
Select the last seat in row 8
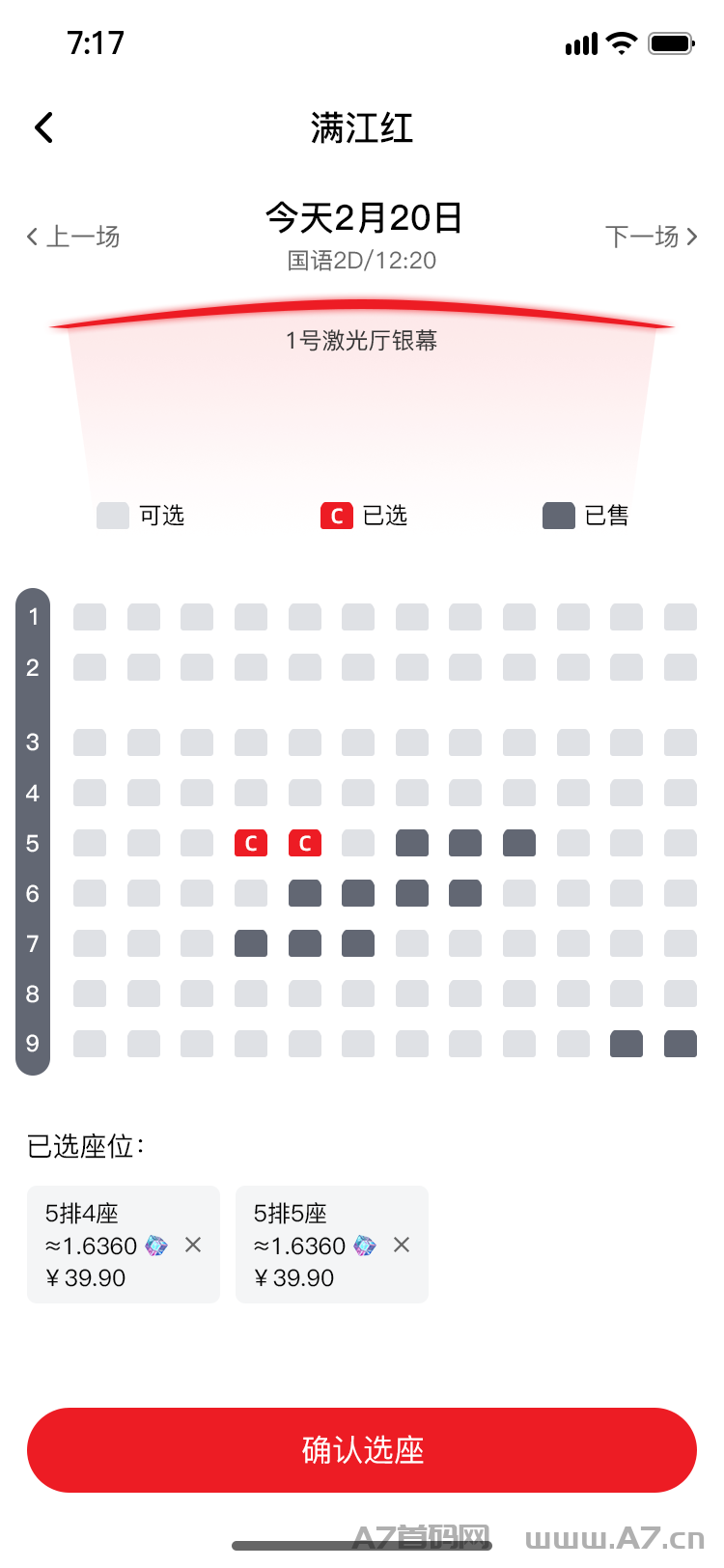pyautogui.click(x=681, y=994)
